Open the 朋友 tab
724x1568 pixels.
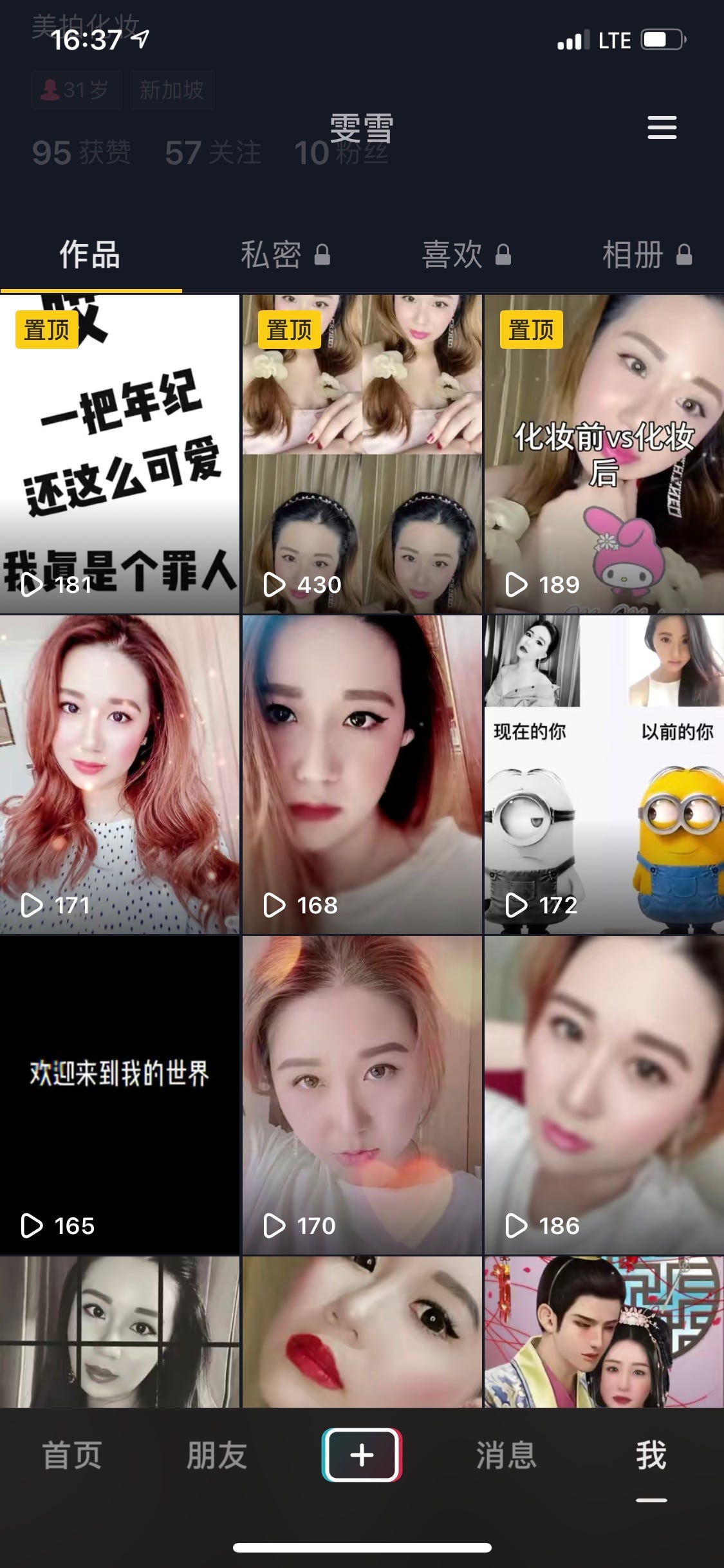coord(217,1455)
